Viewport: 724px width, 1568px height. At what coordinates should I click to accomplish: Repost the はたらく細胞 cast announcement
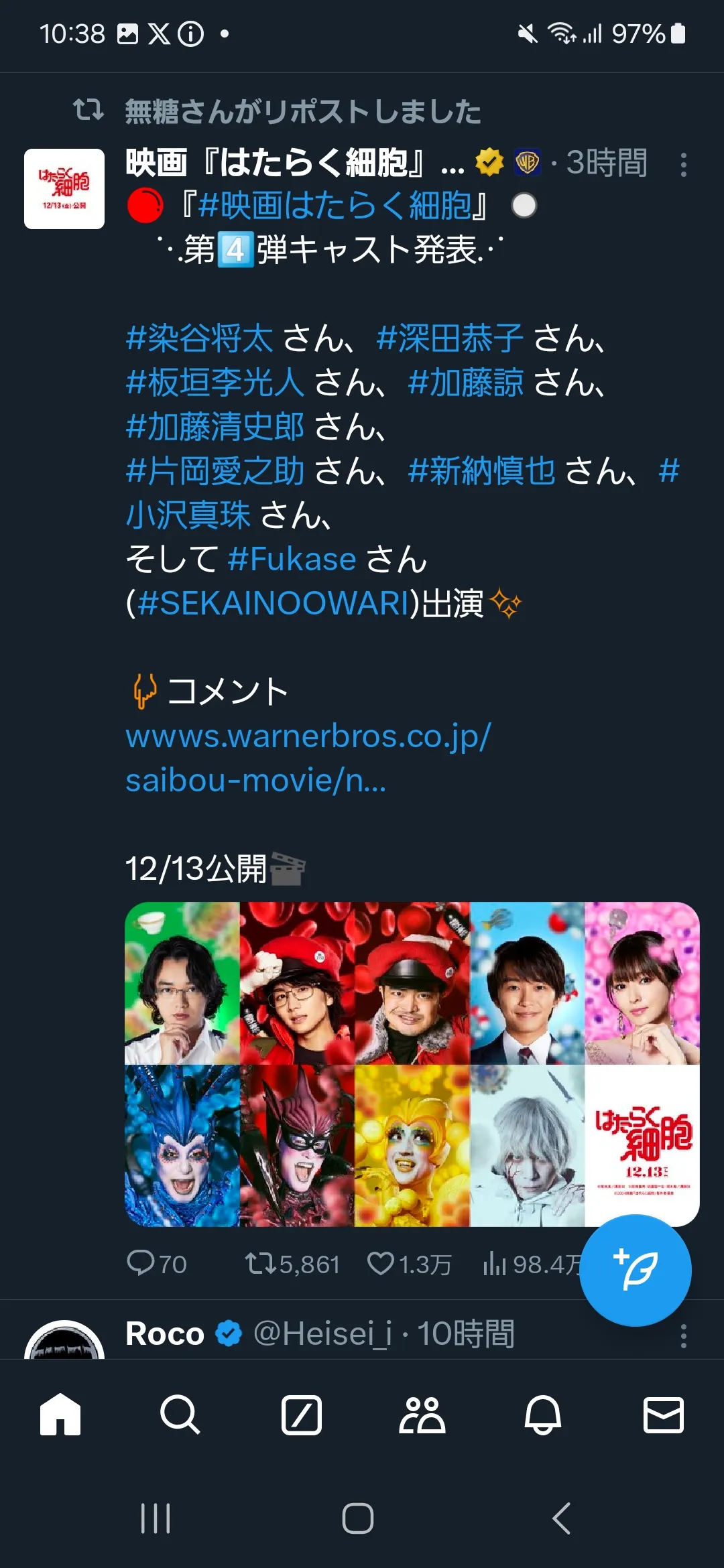[292, 1264]
